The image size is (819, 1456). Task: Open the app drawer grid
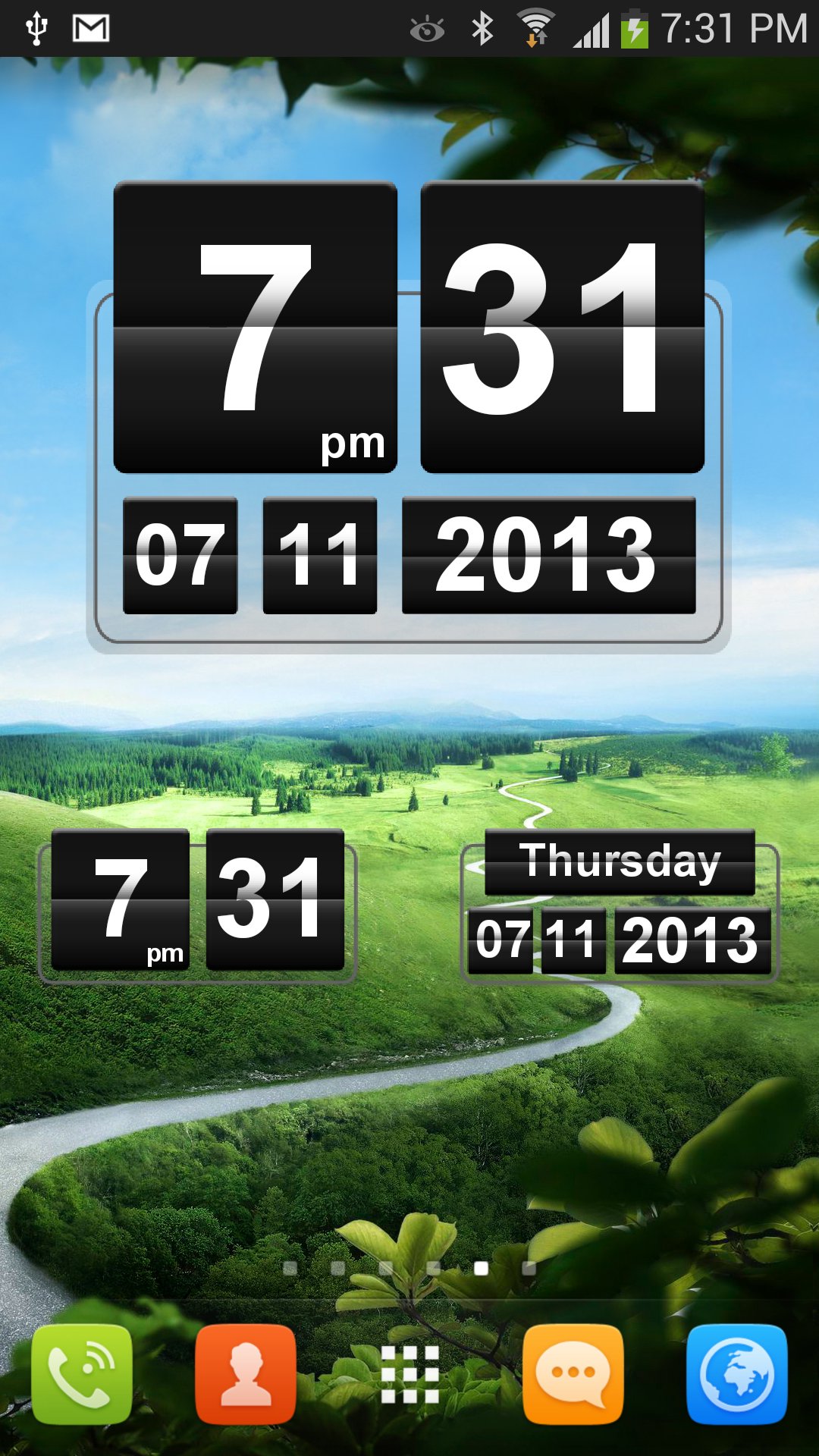(409, 1374)
